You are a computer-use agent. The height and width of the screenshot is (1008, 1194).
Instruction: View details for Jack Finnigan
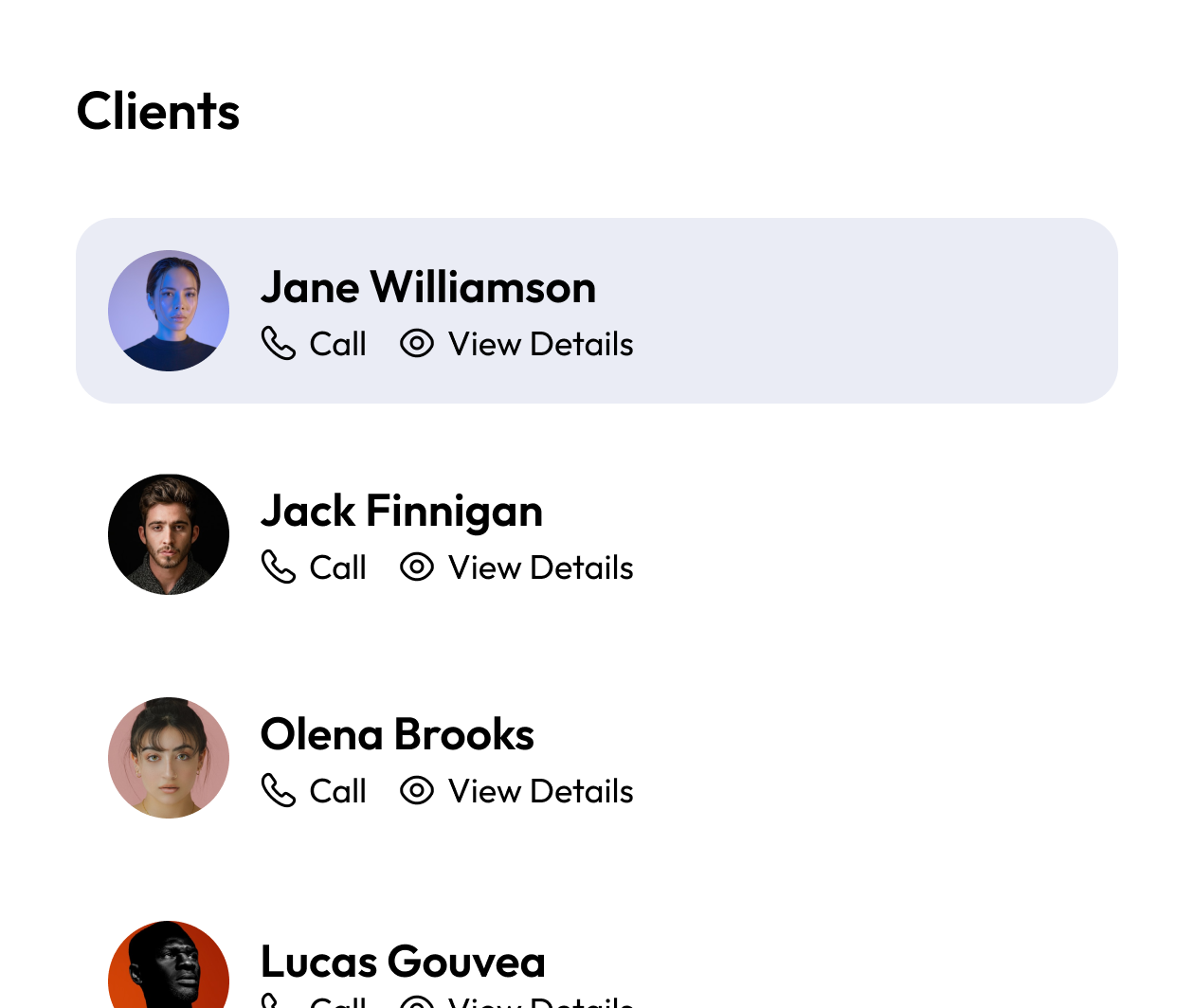point(516,567)
